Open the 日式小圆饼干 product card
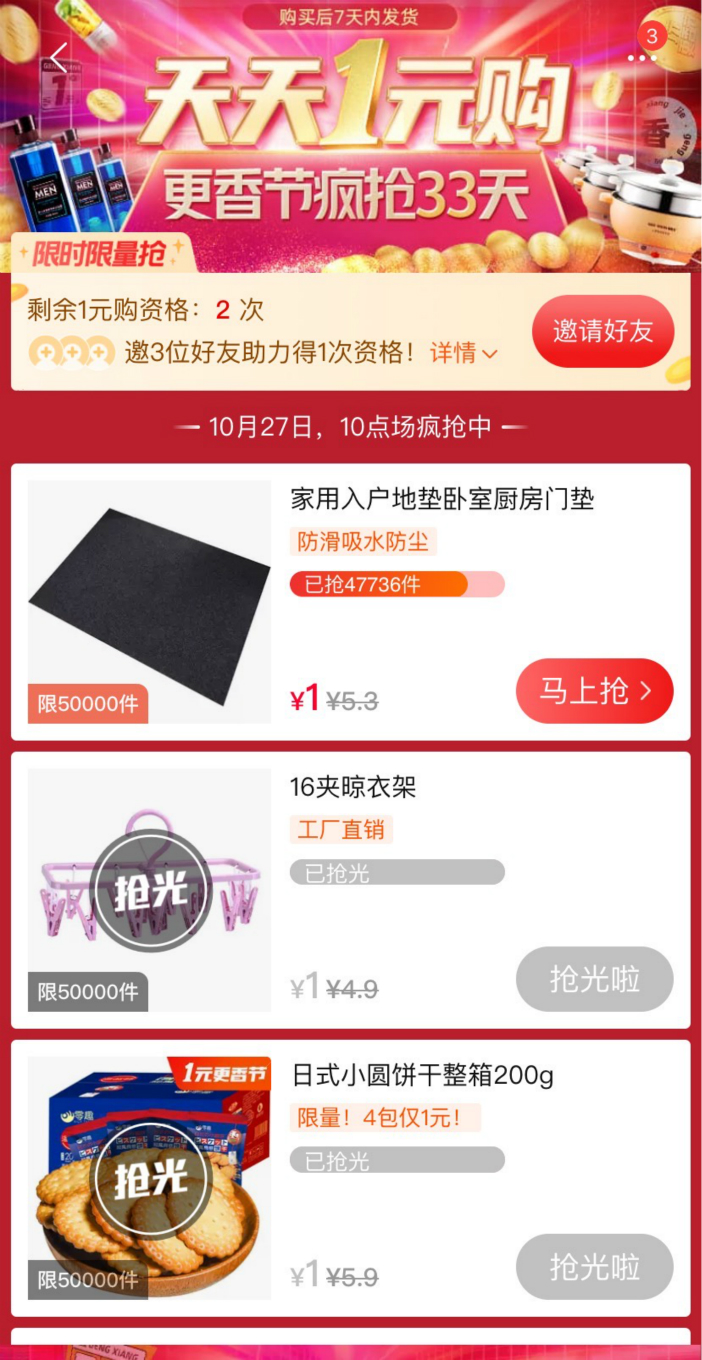 coord(422,1076)
